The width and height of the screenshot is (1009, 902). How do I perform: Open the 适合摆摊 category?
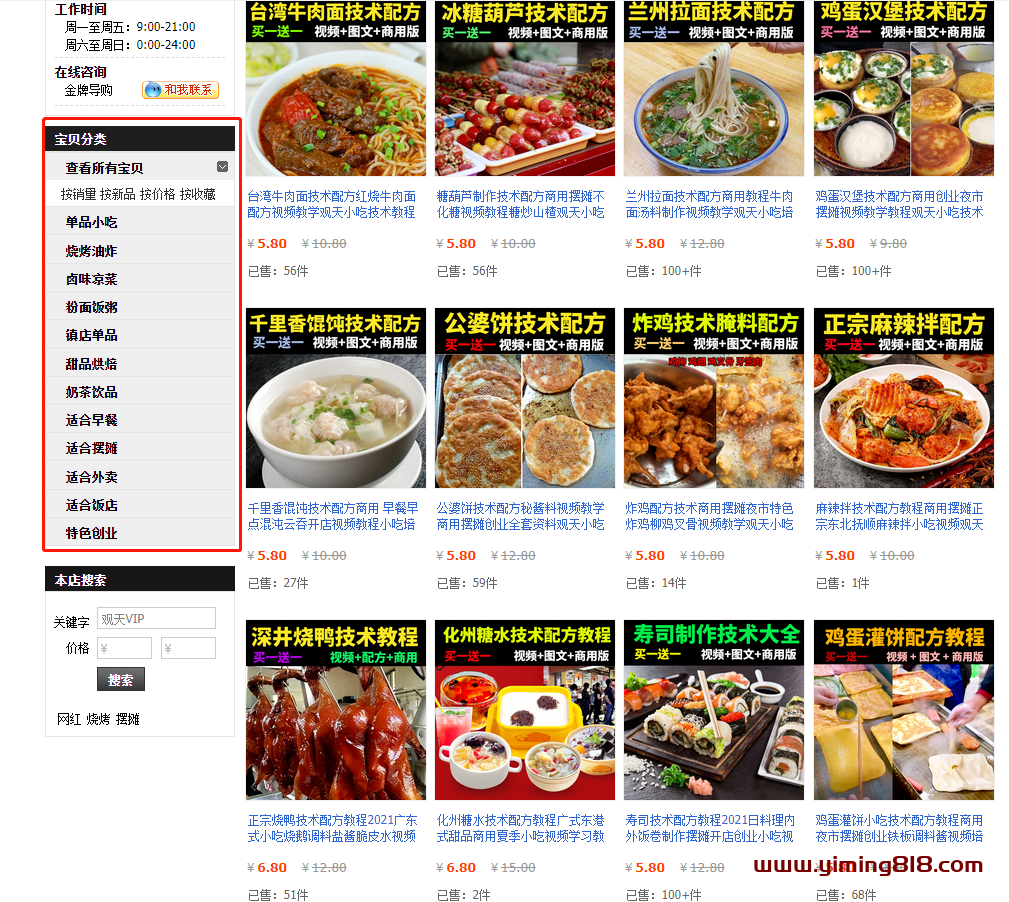click(91, 448)
